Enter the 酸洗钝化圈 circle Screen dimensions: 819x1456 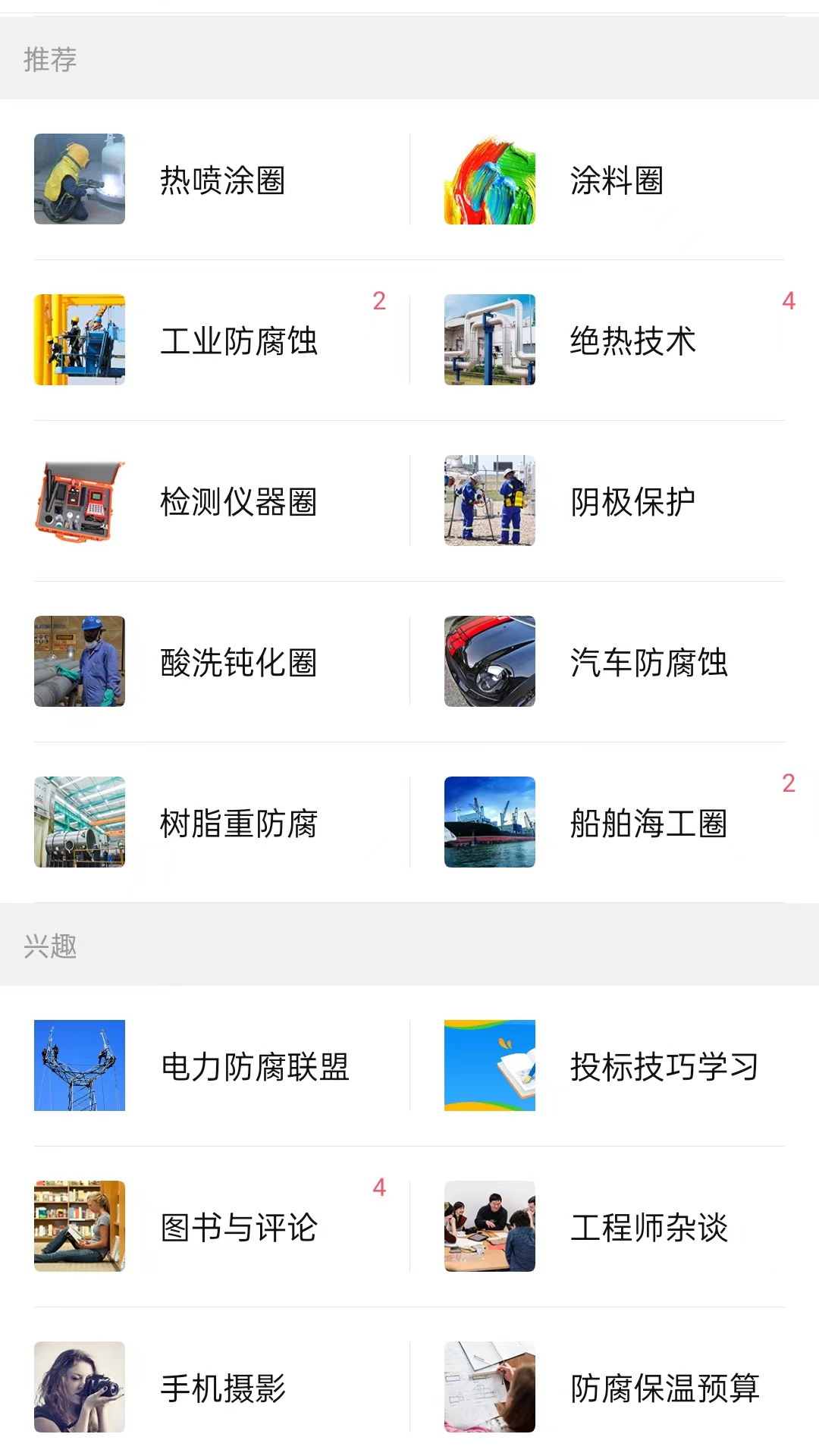(x=238, y=662)
